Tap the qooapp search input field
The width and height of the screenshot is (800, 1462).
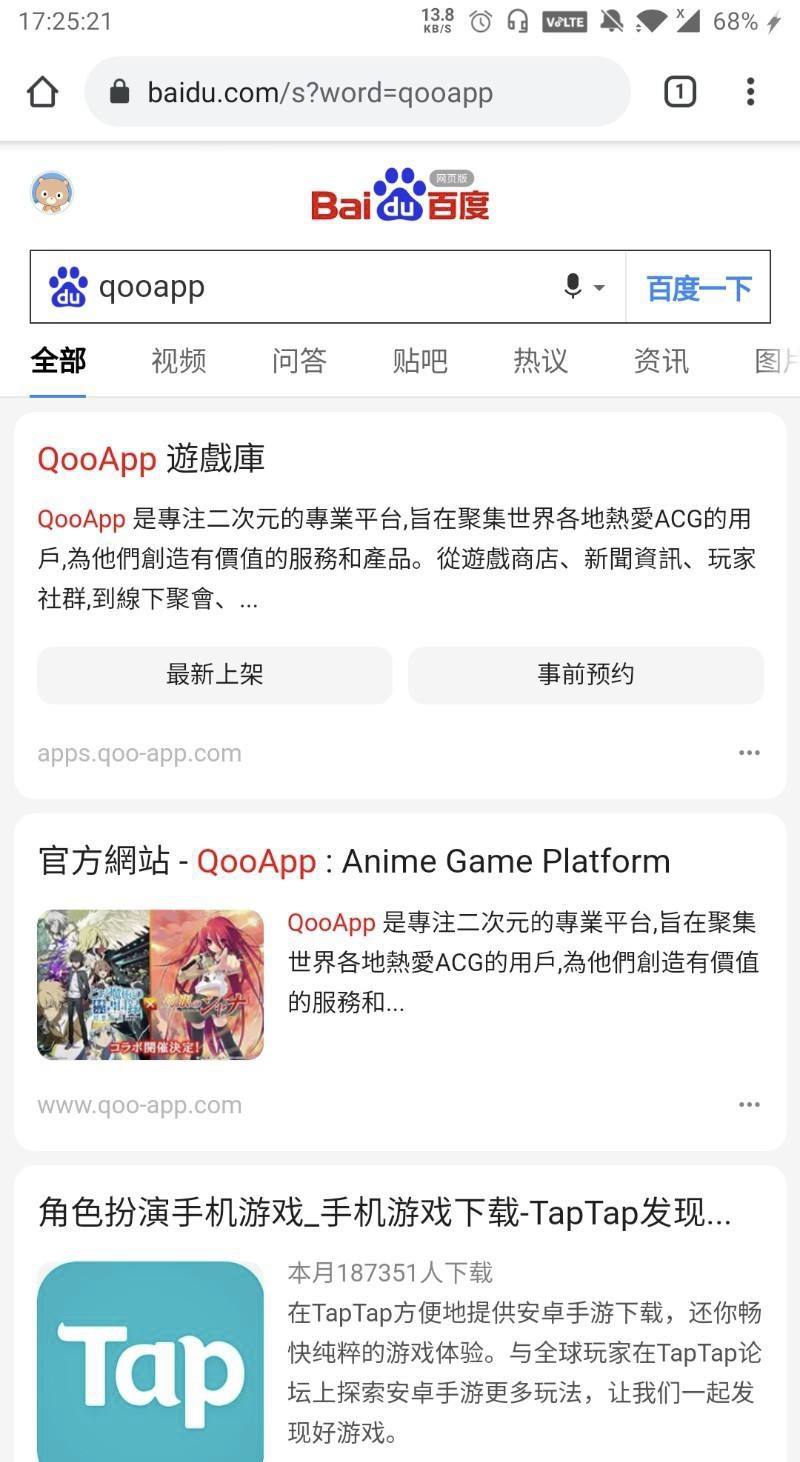coord(300,287)
